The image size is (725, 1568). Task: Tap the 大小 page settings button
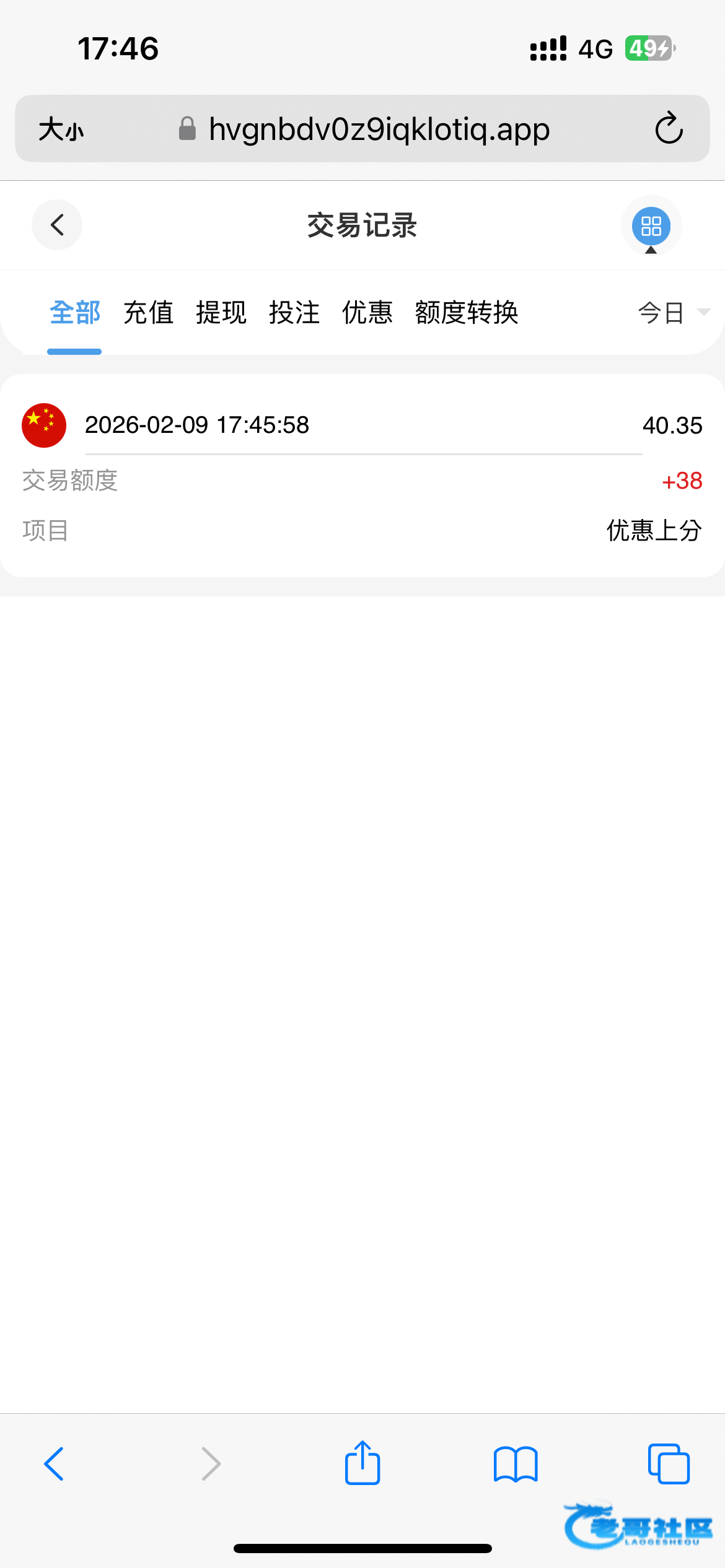point(61,129)
